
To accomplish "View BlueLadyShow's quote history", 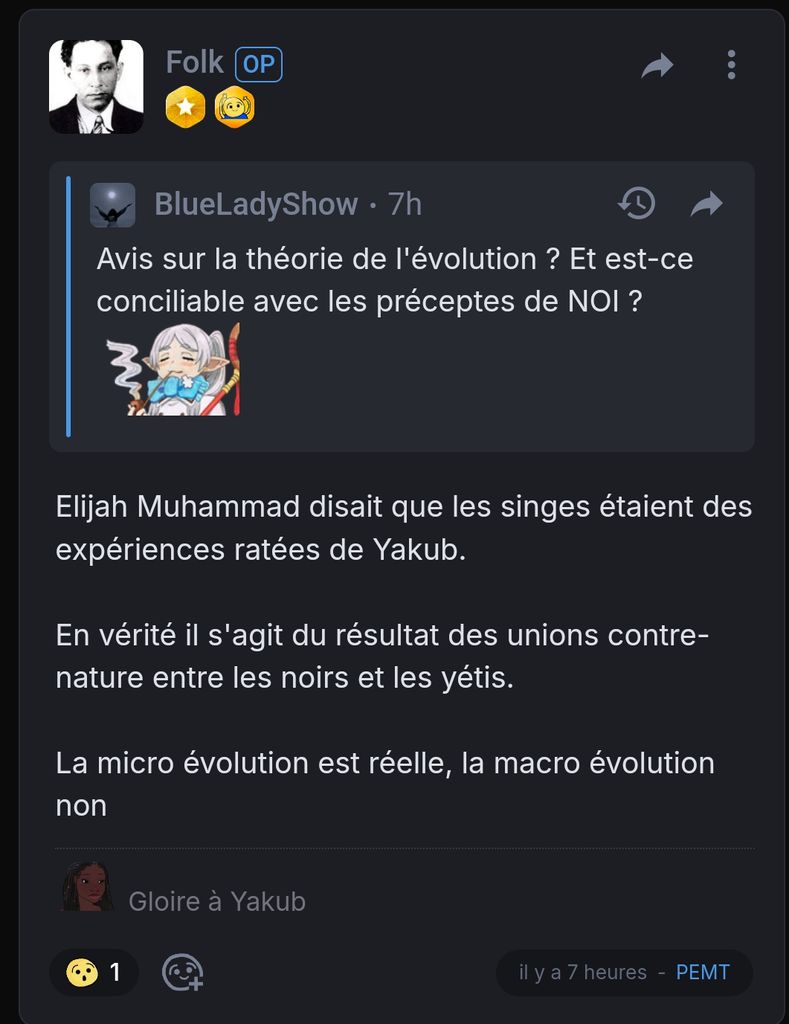I will coord(636,204).
